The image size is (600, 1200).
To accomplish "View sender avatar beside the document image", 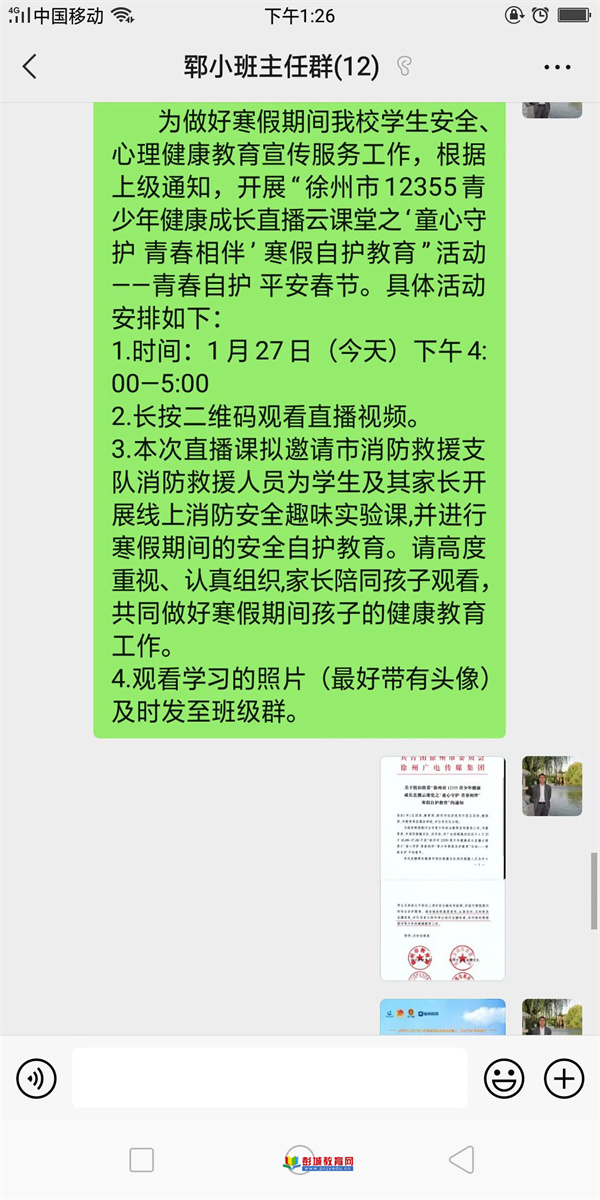I will [x=552, y=785].
